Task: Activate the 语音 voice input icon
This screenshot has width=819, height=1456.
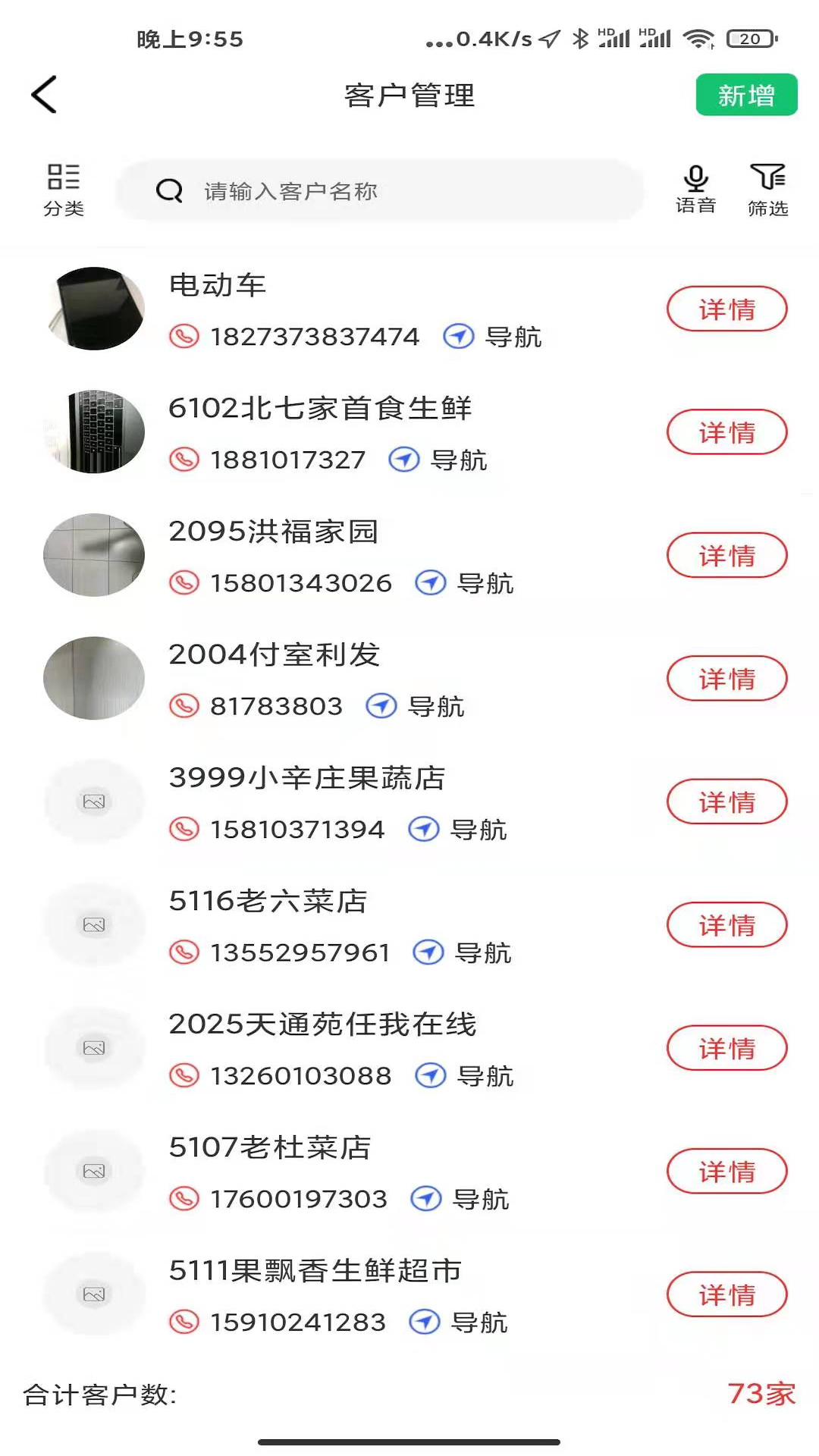Action: coord(695,186)
